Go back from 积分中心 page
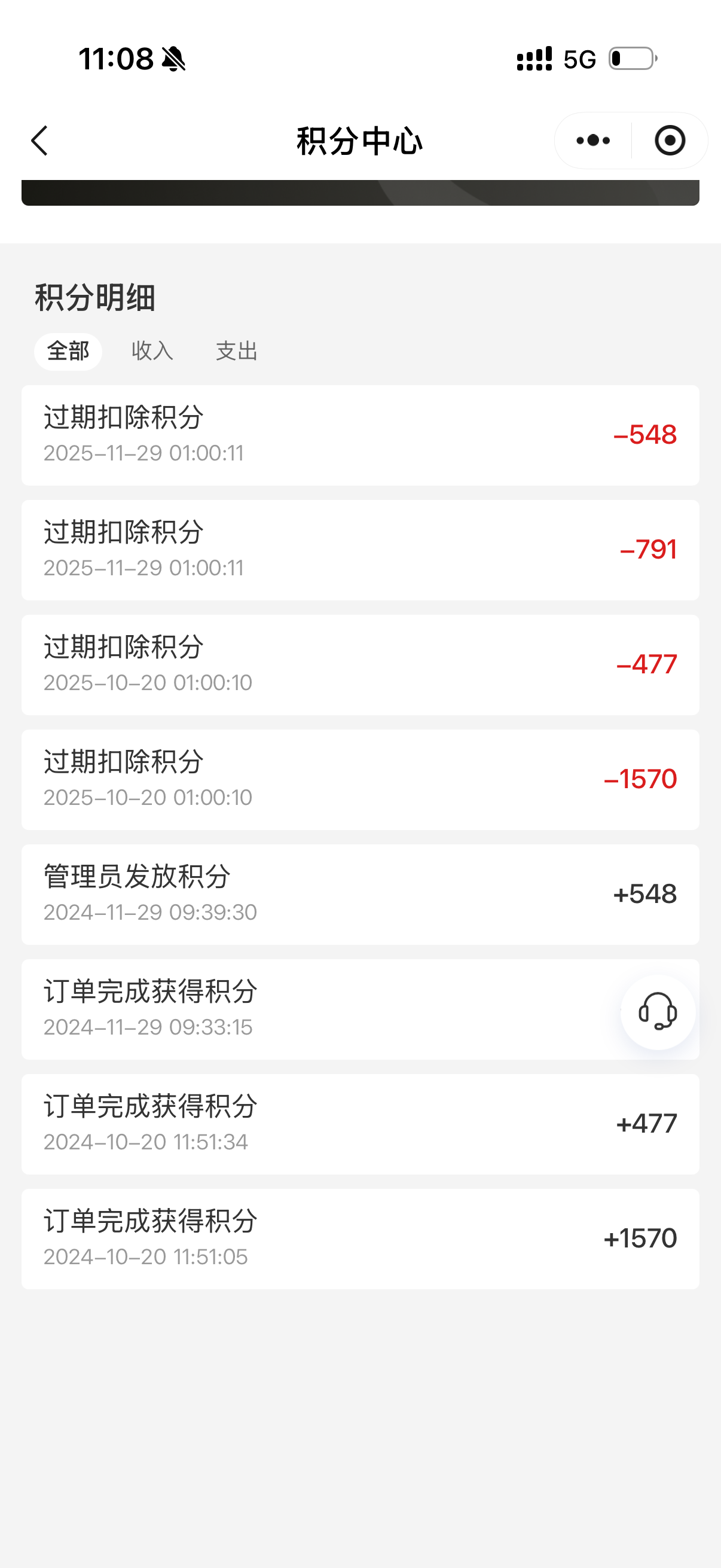 pyautogui.click(x=40, y=141)
